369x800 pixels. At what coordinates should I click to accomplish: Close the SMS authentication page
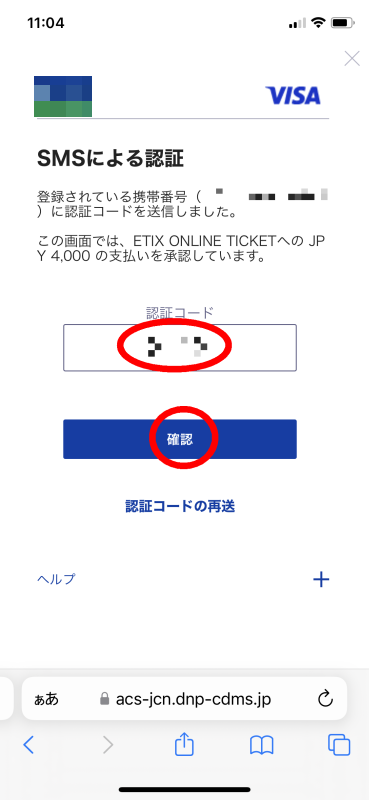point(352,59)
